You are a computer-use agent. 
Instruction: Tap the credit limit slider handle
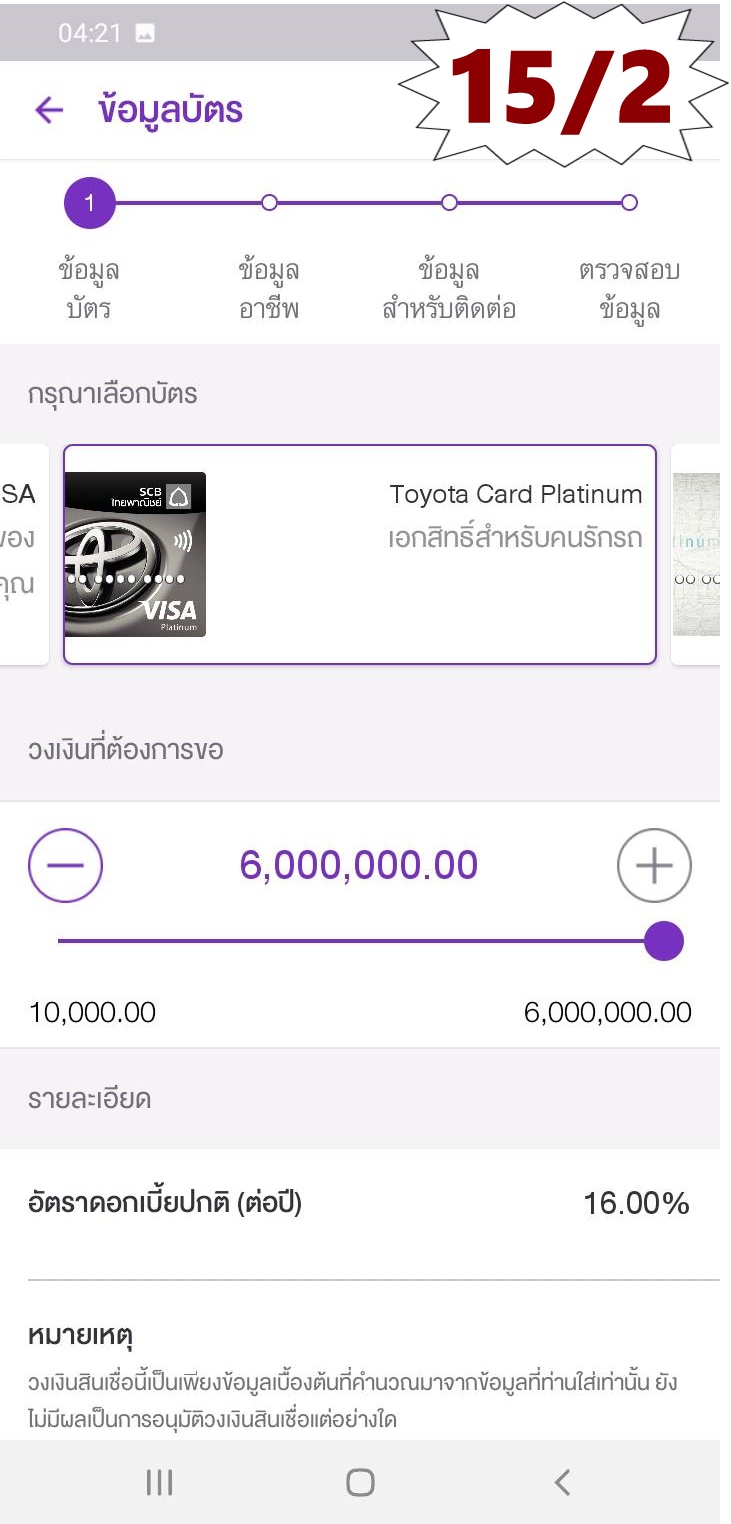point(664,941)
